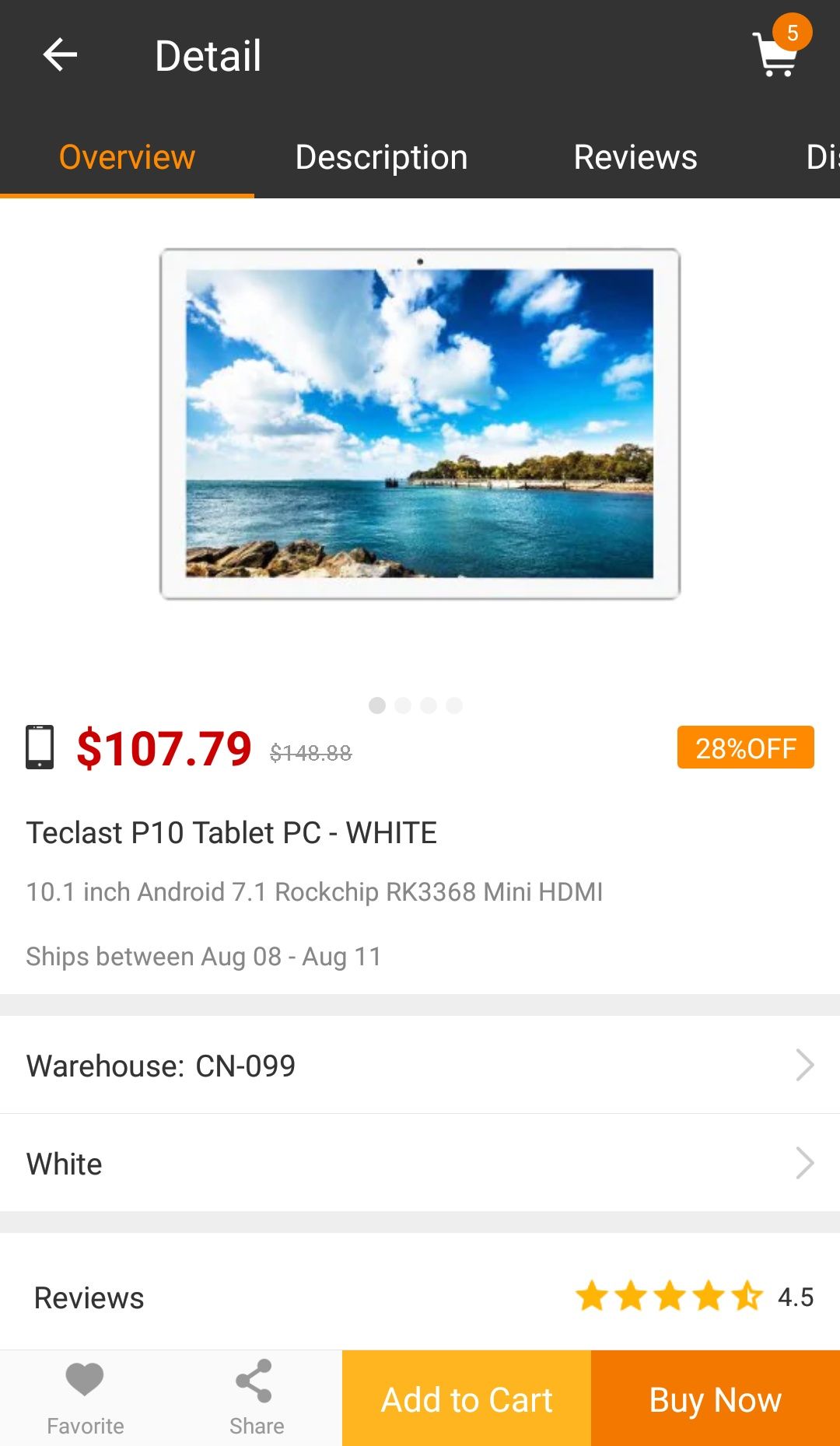840x1446 pixels.
Task: Add the tablet to cart
Action: 467,1399
